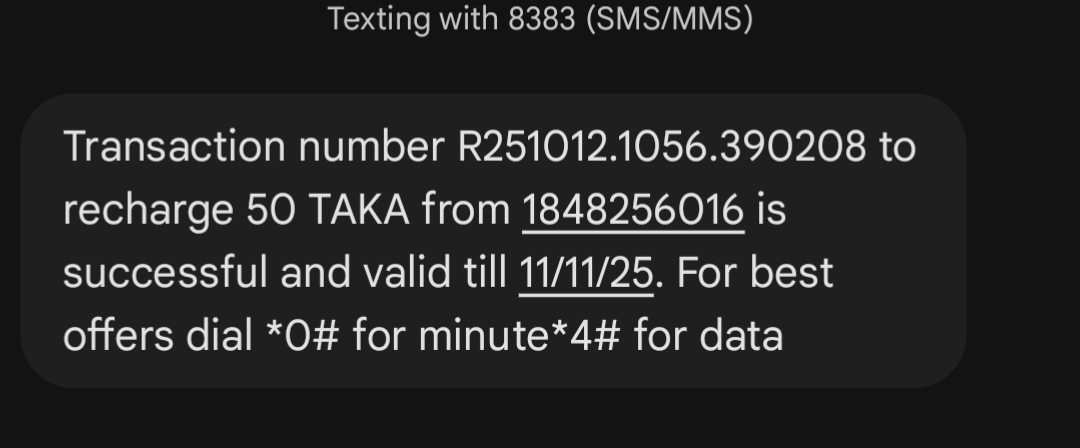Open the underlined date 11/11/25
Screen dimensions: 1080x448
coord(586,273)
